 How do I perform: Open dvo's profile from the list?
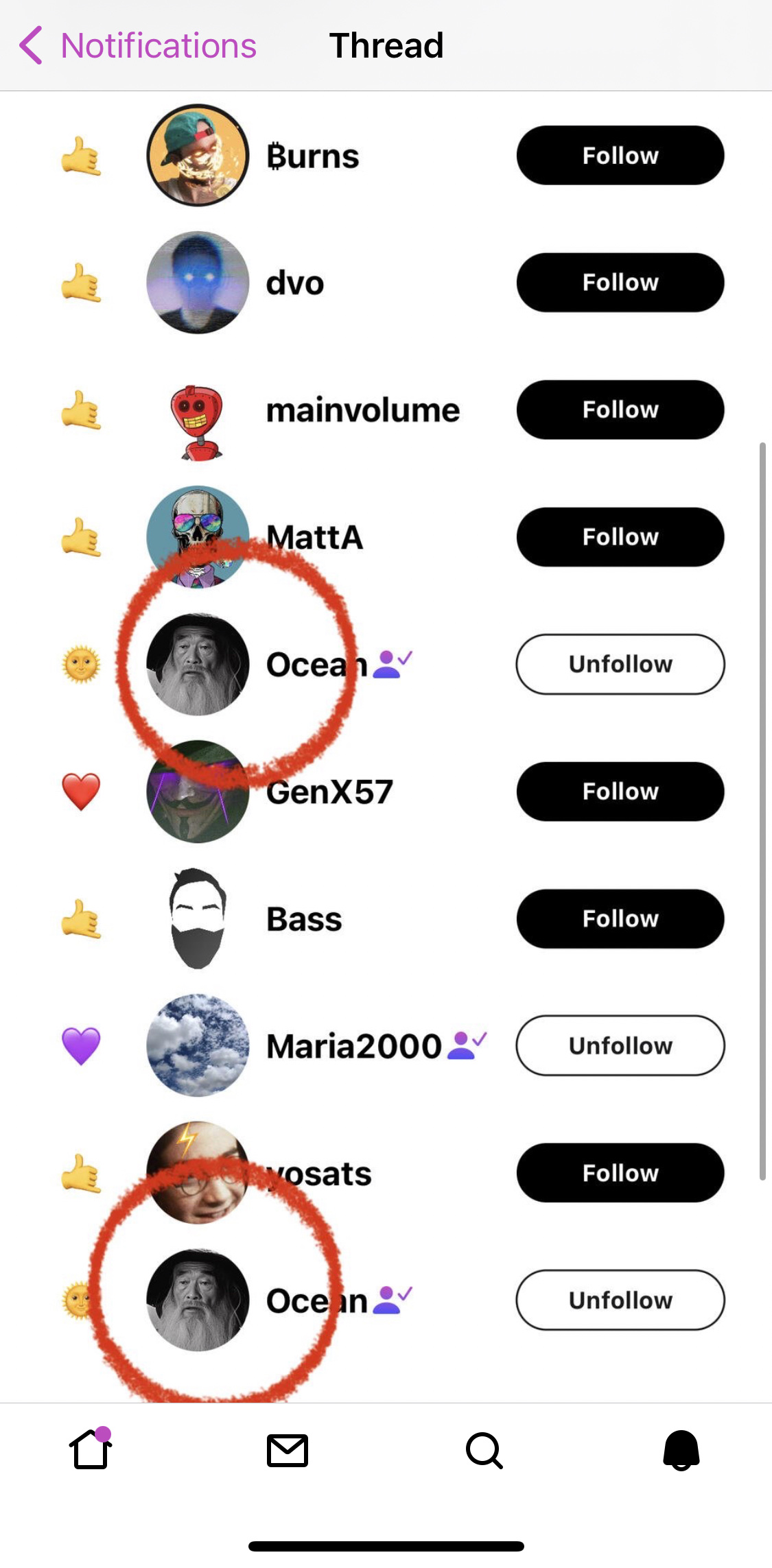(198, 283)
